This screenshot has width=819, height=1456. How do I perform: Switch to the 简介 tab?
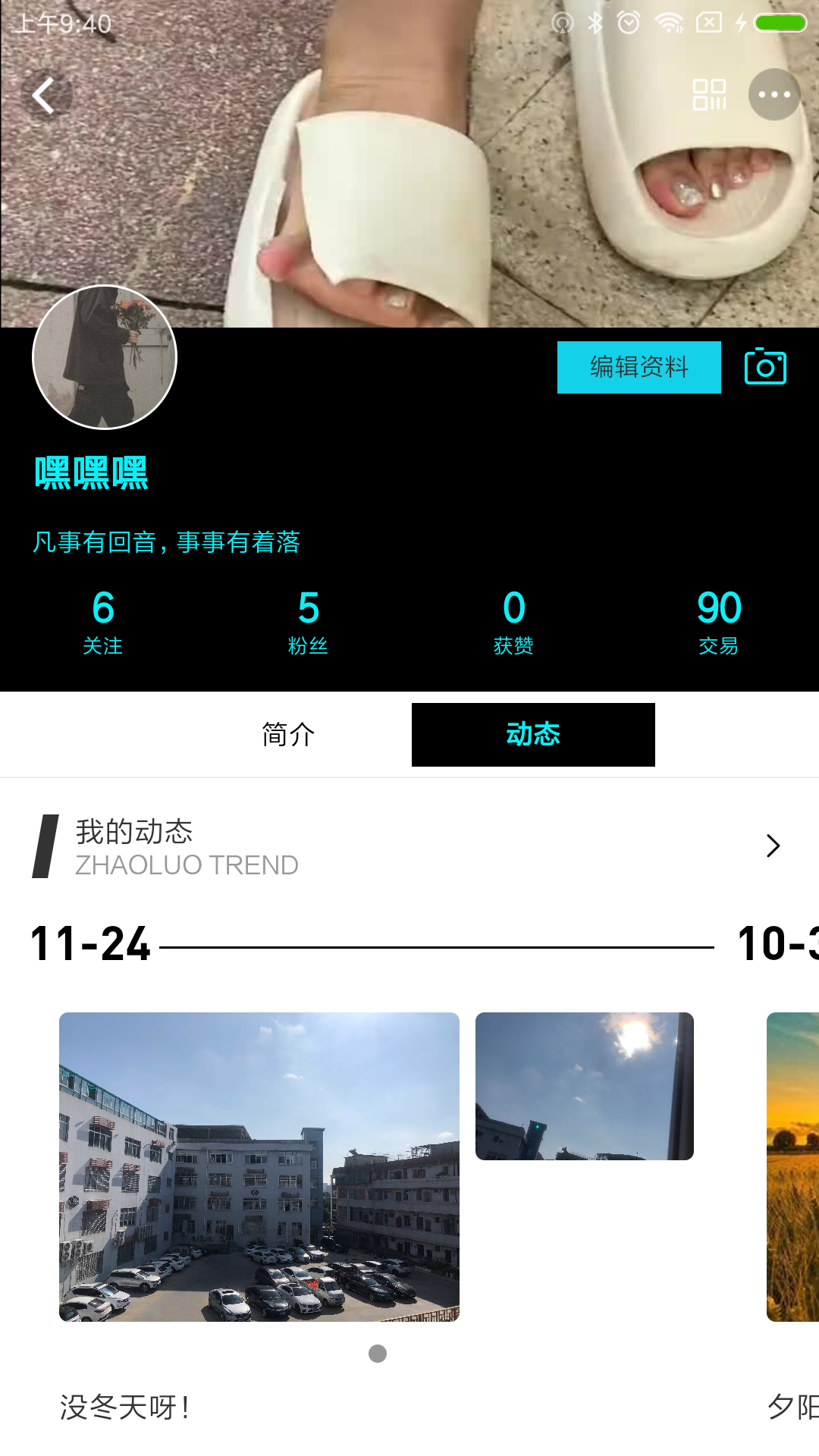(x=288, y=734)
